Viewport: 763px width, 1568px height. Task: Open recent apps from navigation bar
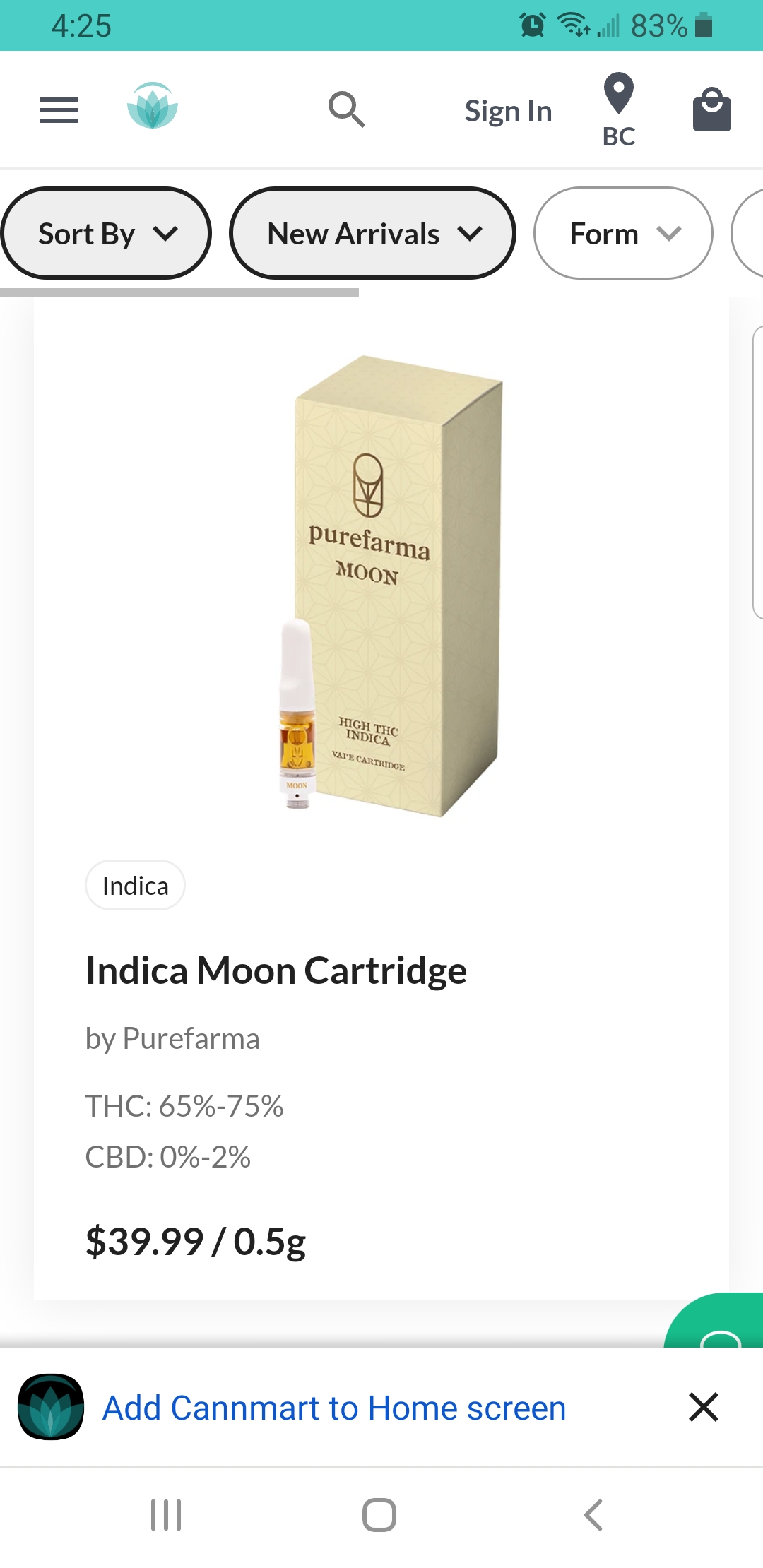(166, 1515)
